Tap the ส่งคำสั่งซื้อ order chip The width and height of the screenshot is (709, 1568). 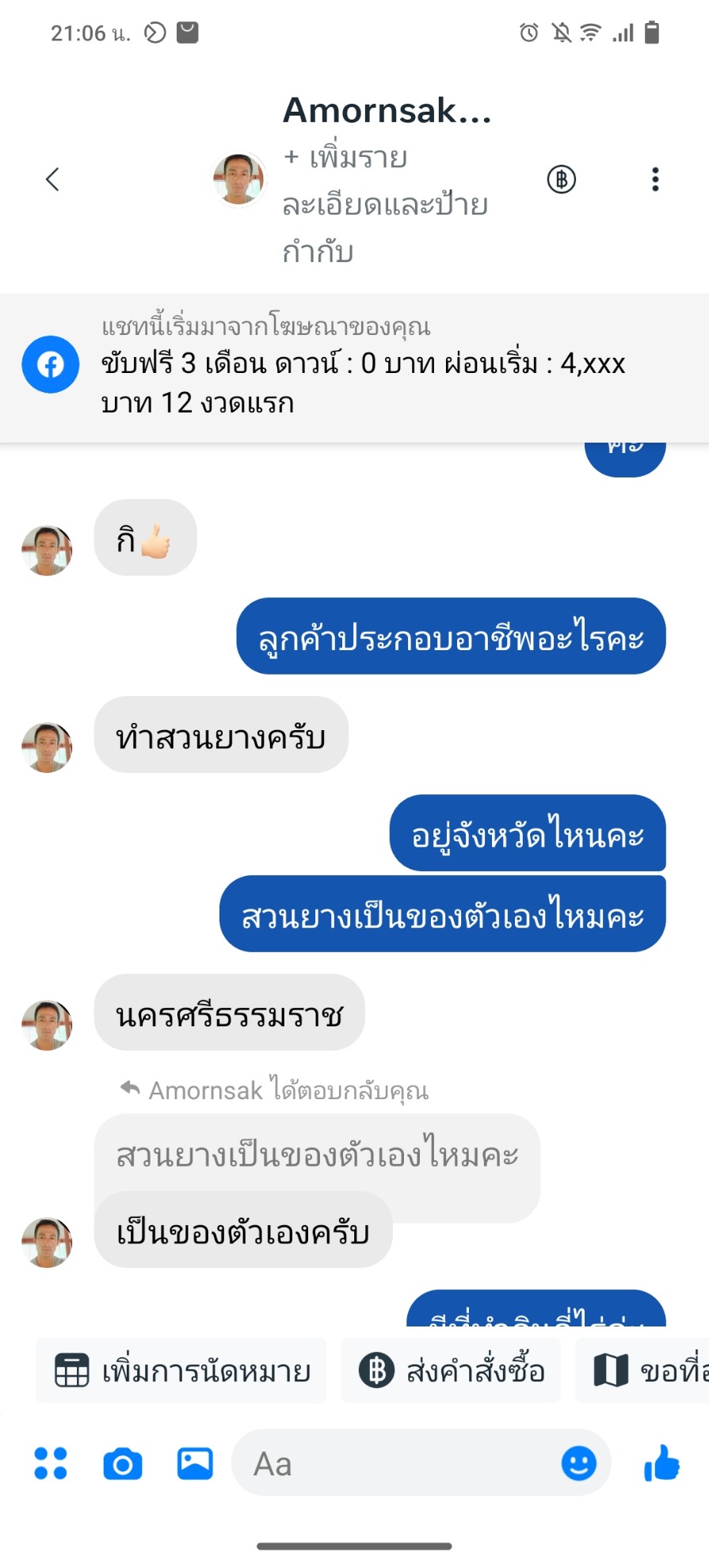pos(451,1371)
